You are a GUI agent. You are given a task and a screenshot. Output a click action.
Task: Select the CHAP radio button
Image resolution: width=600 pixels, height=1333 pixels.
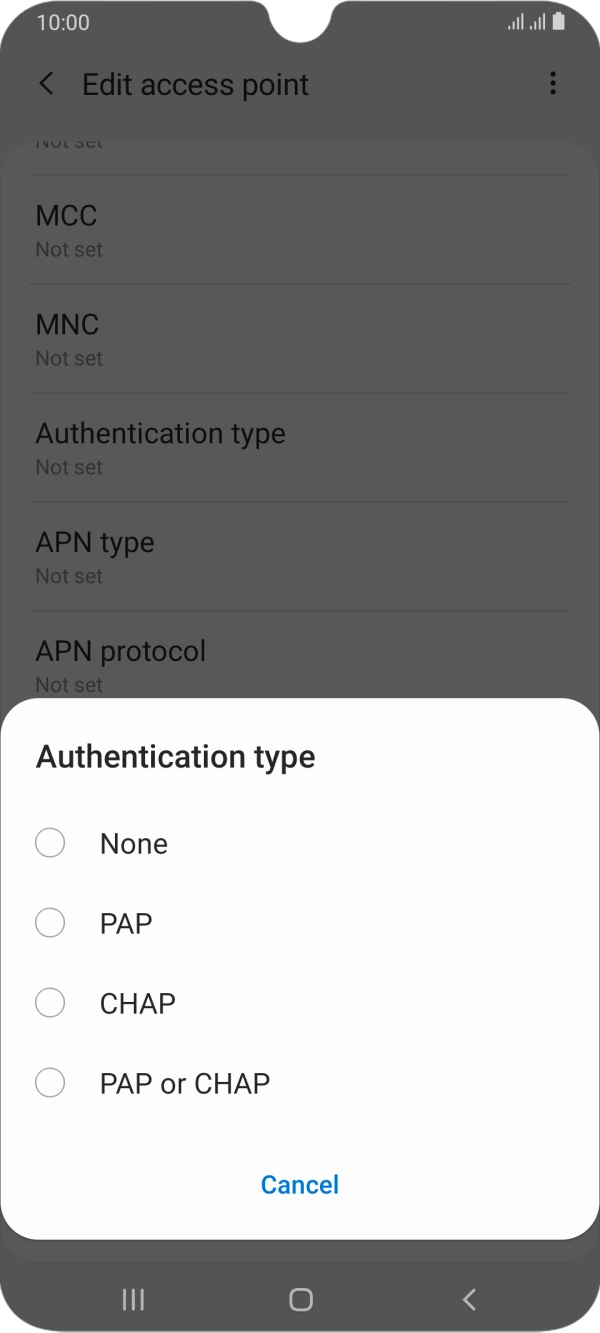click(x=51, y=1003)
